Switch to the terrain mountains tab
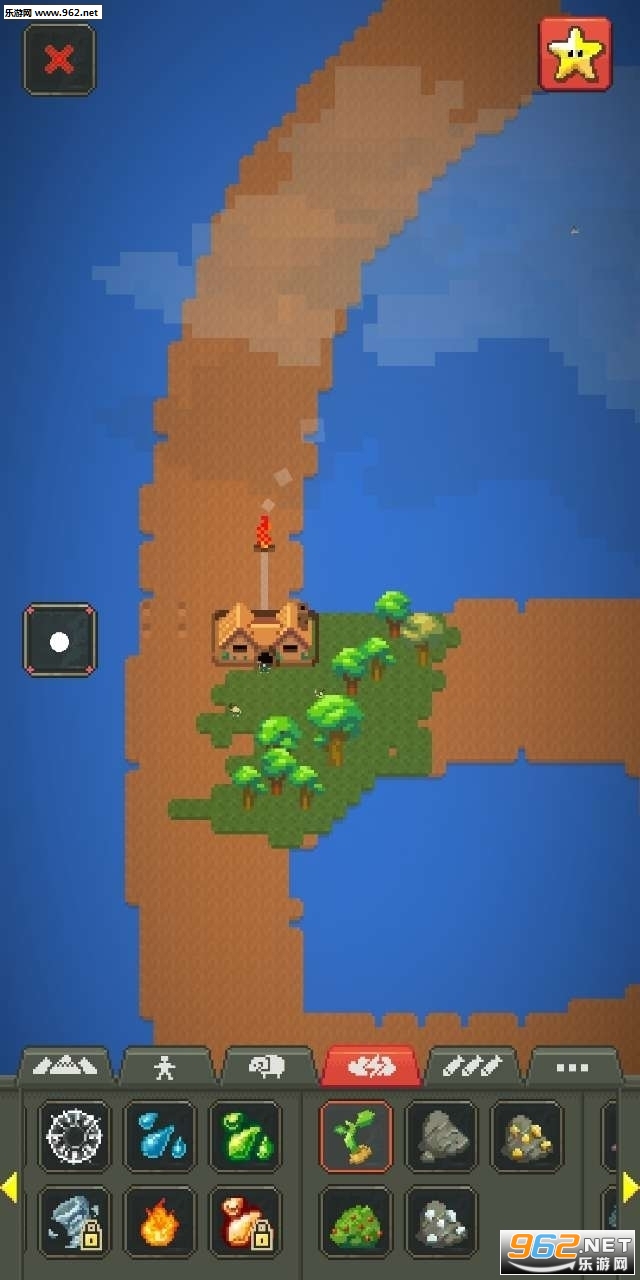The image size is (640, 1280). tap(65, 1067)
